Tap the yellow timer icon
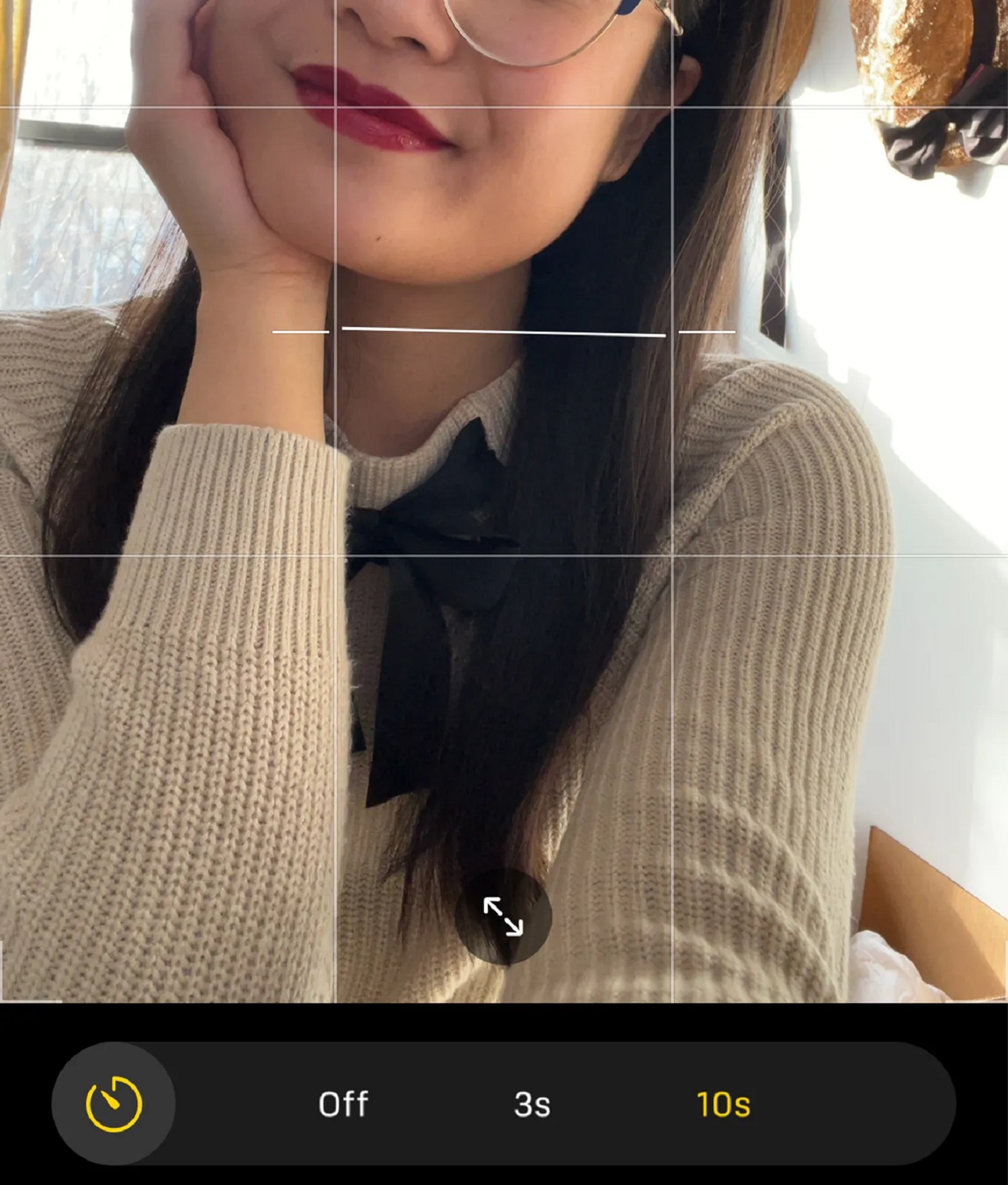Screen dimensions: 1008x1185 tap(114, 1104)
